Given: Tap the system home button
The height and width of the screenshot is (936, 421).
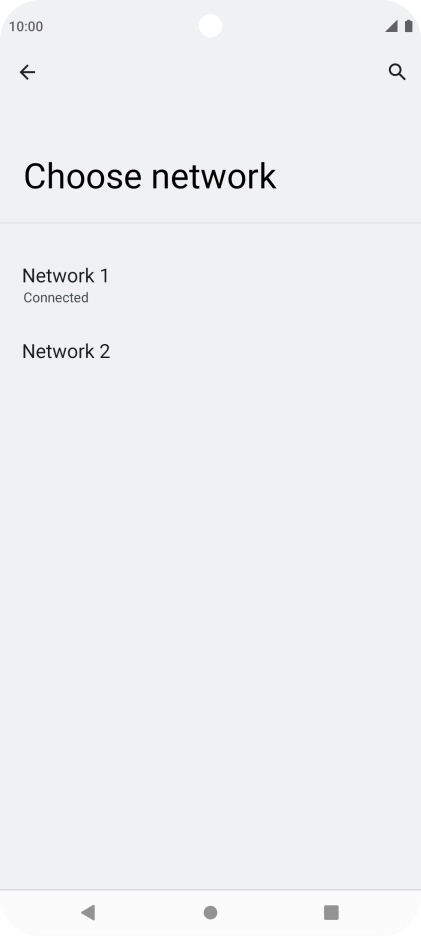Looking at the screenshot, I should click(210, 912).
